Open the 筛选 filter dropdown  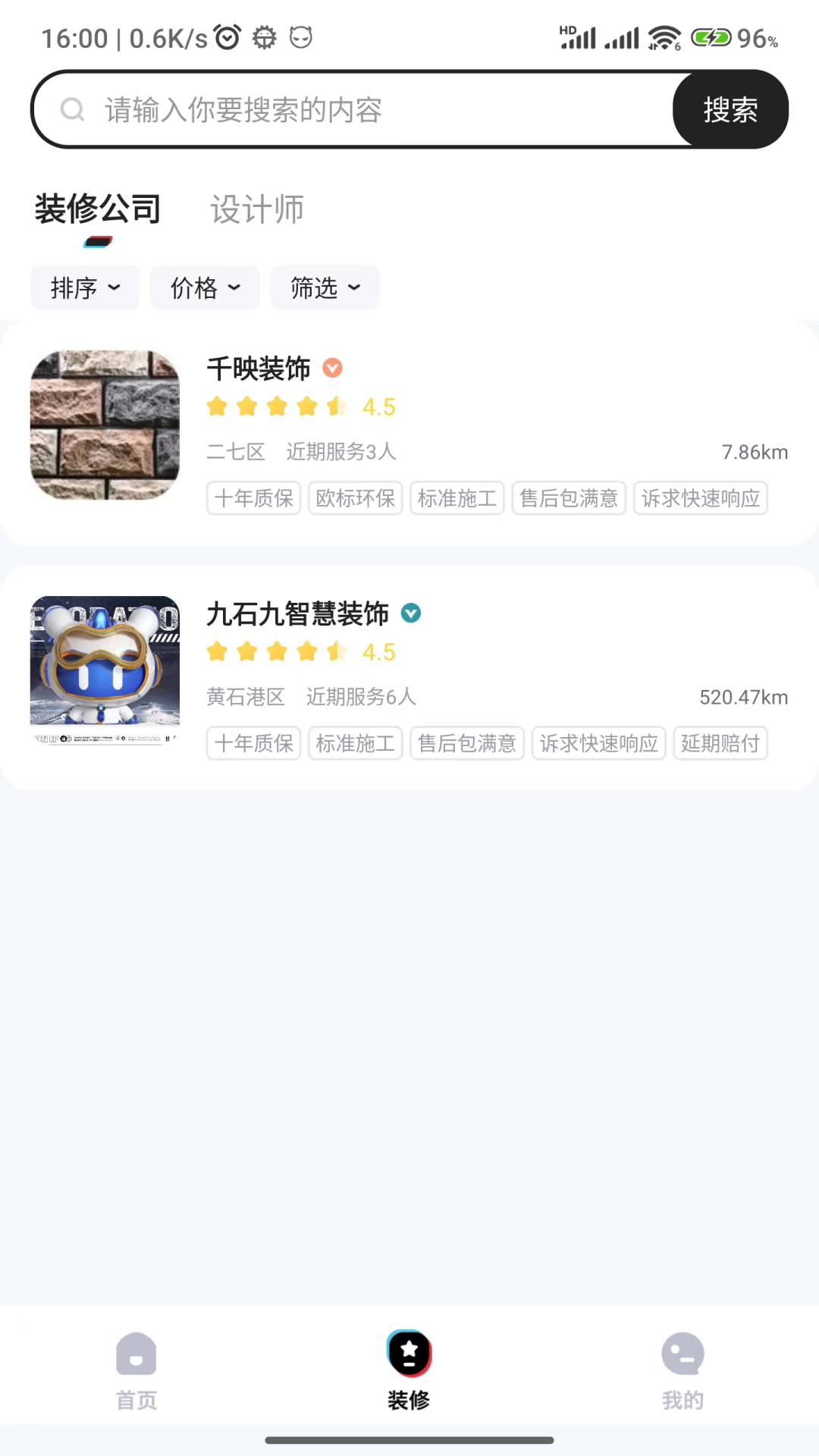(x=325, y=287)
